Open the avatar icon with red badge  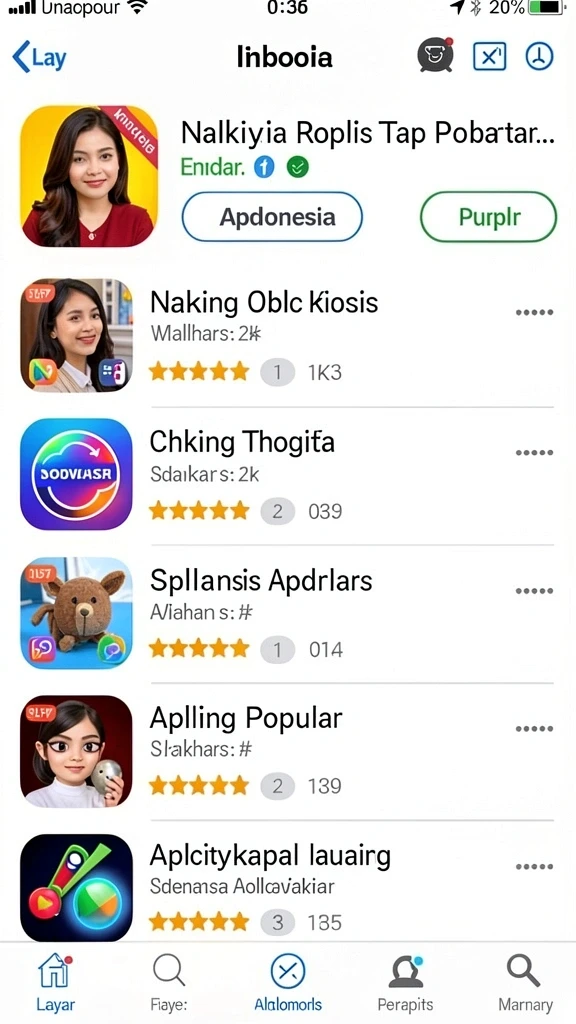(x=436, y=55)
